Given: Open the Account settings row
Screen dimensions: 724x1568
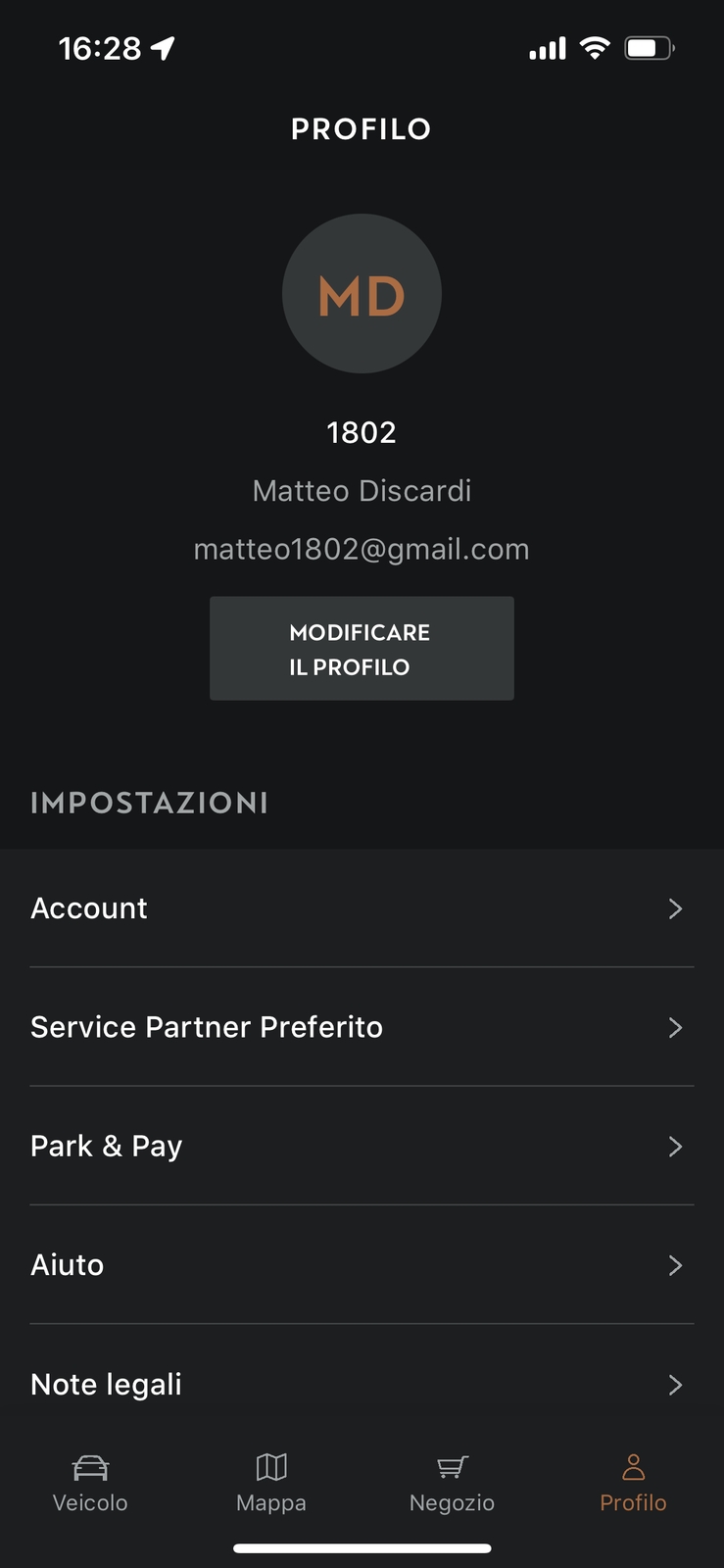Looking at the screenshot, I should [362, 908].
